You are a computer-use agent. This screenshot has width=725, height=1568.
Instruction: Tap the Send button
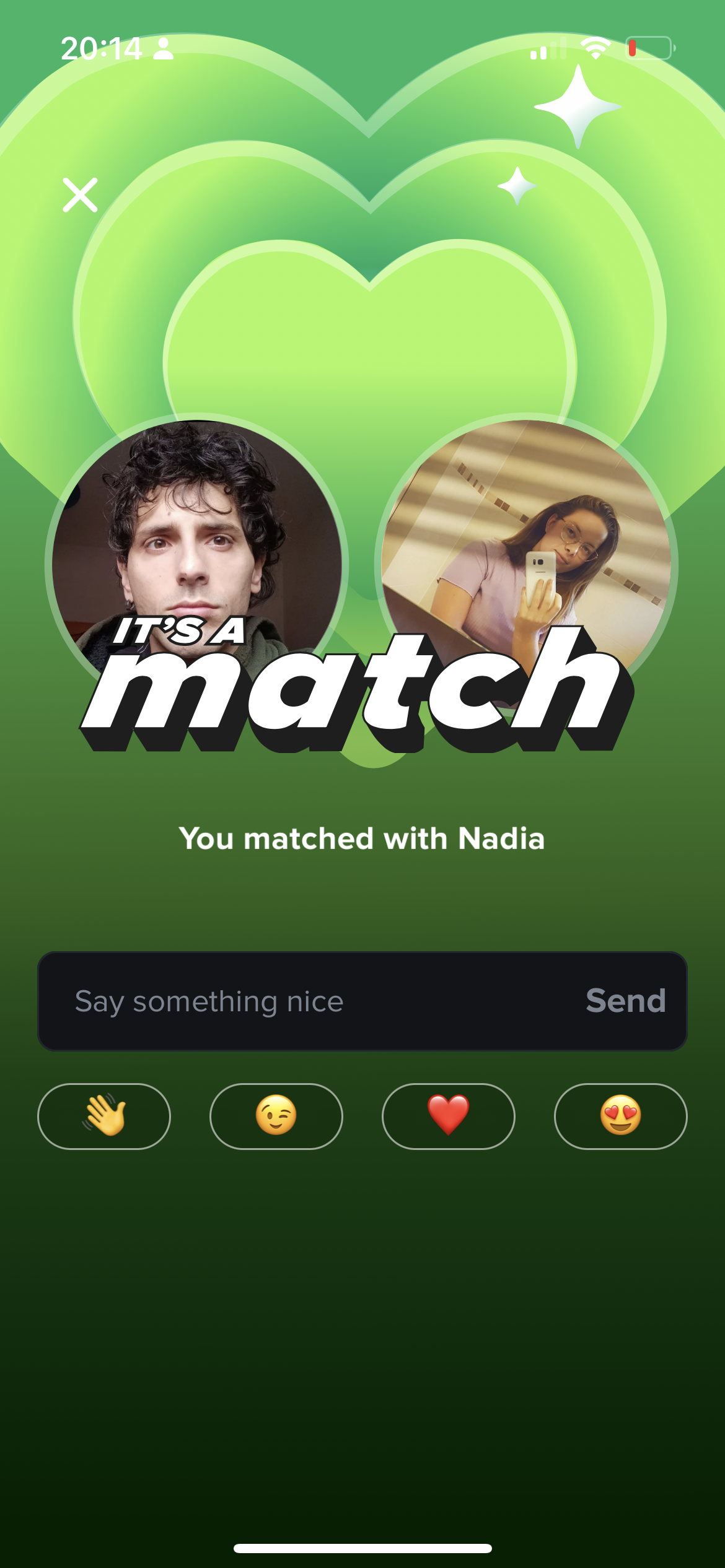[625, 1001]
